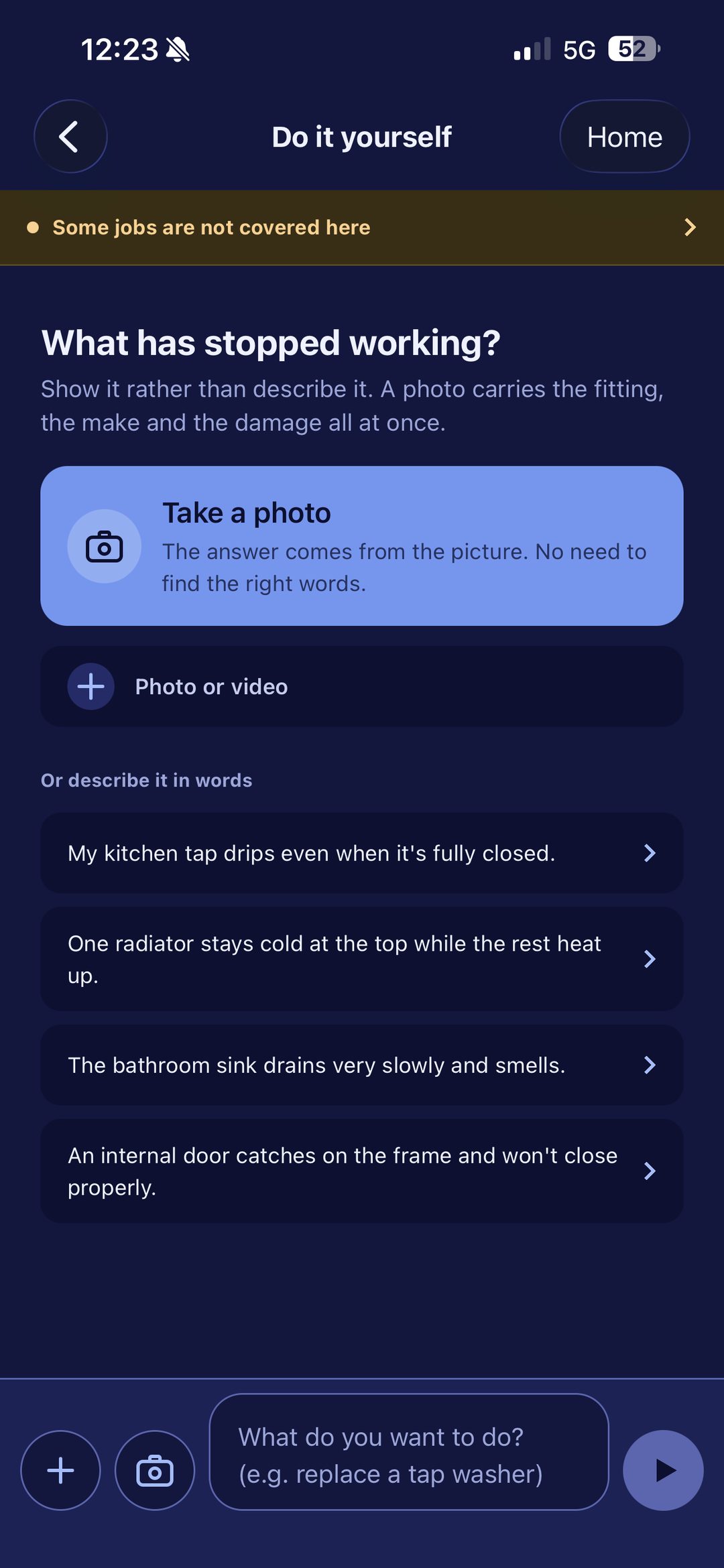Open the internal door catches suggestion
The height and width of the screenshot is (1568, 724).
362,1171
